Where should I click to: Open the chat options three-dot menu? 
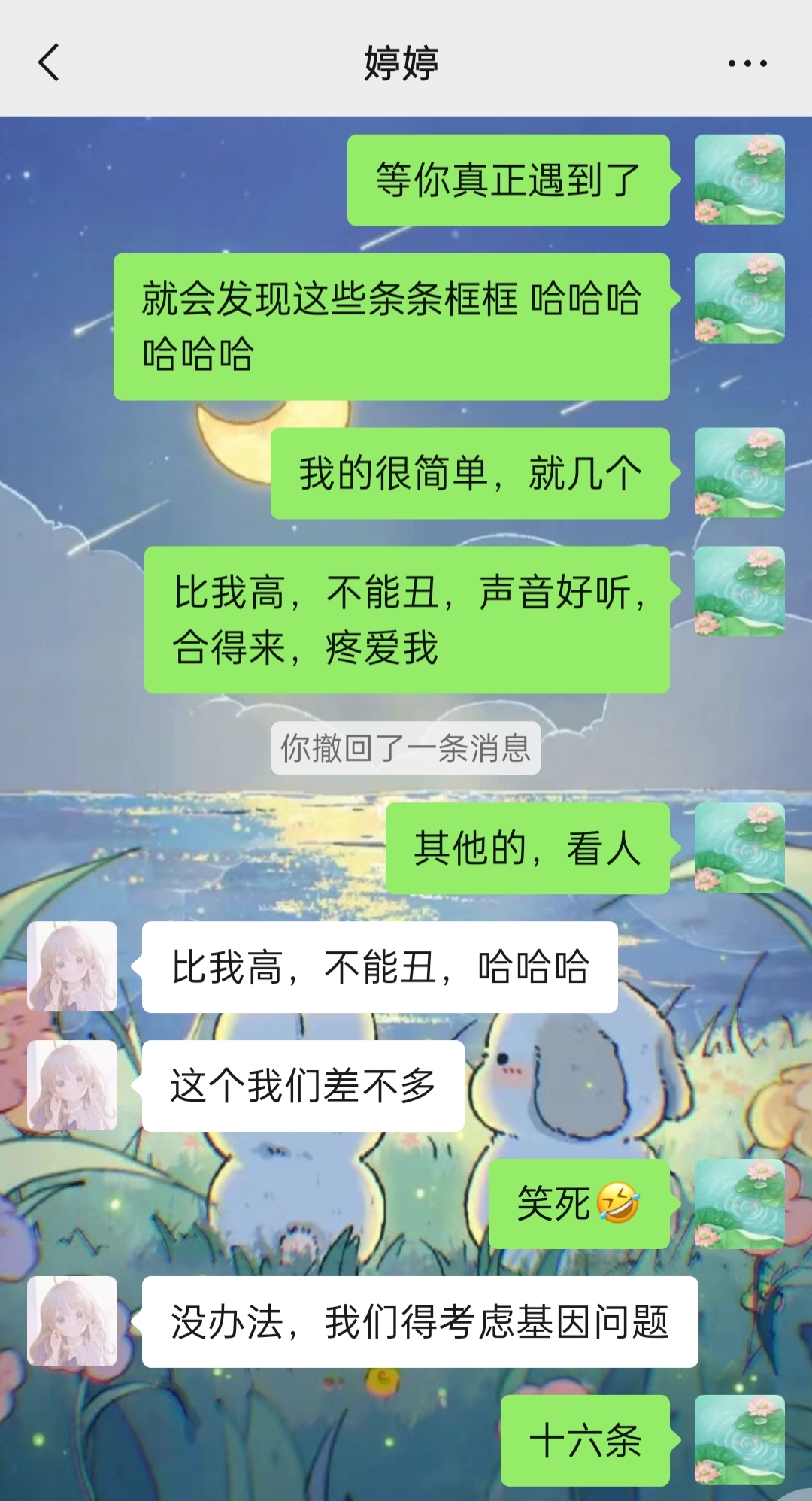pyautogui.click(x=747, y=64)
